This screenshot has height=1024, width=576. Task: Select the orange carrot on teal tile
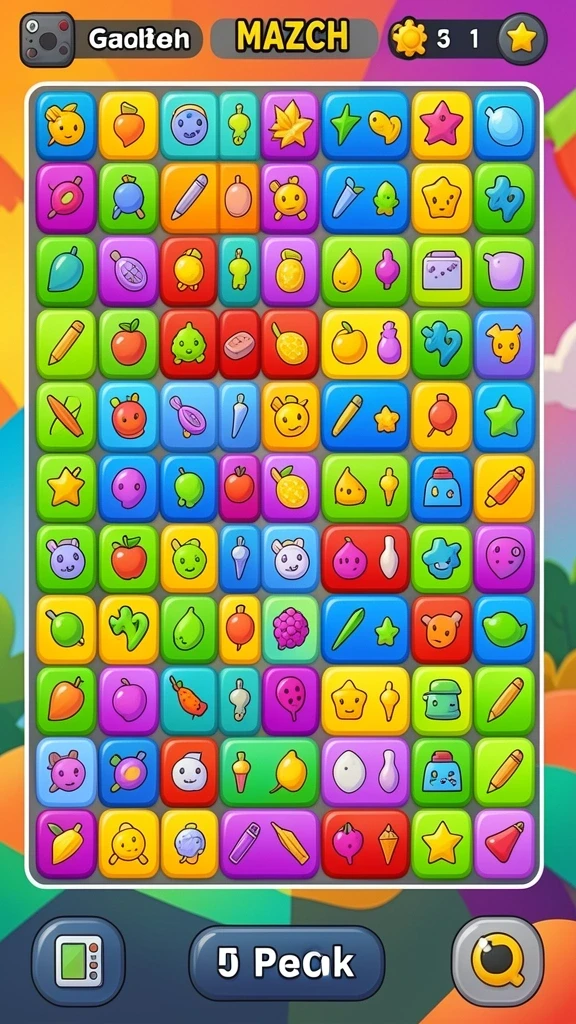click(189, 701)
